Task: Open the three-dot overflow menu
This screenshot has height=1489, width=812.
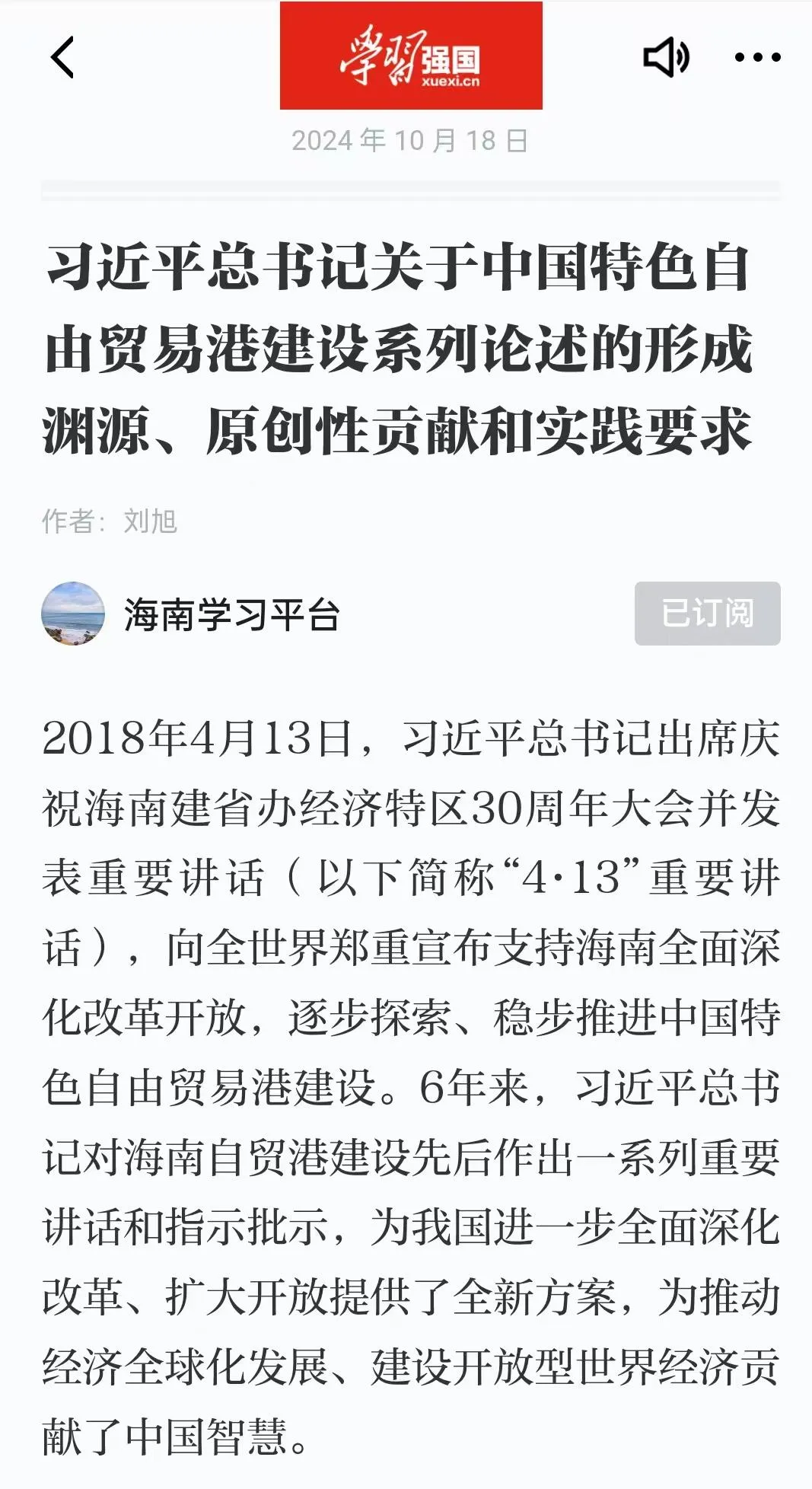Action: [x=757, y=57]
